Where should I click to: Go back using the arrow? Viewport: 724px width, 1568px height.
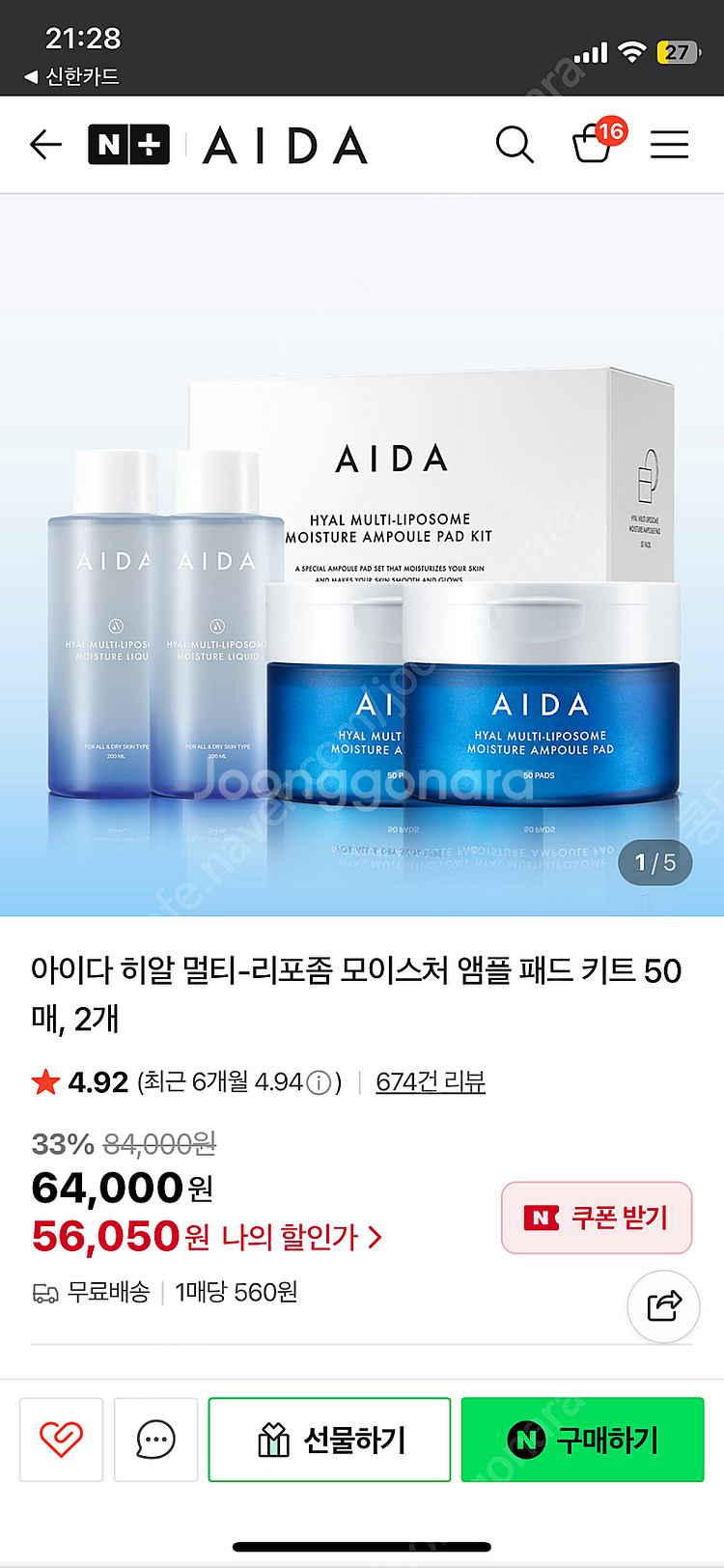(45, 146)
